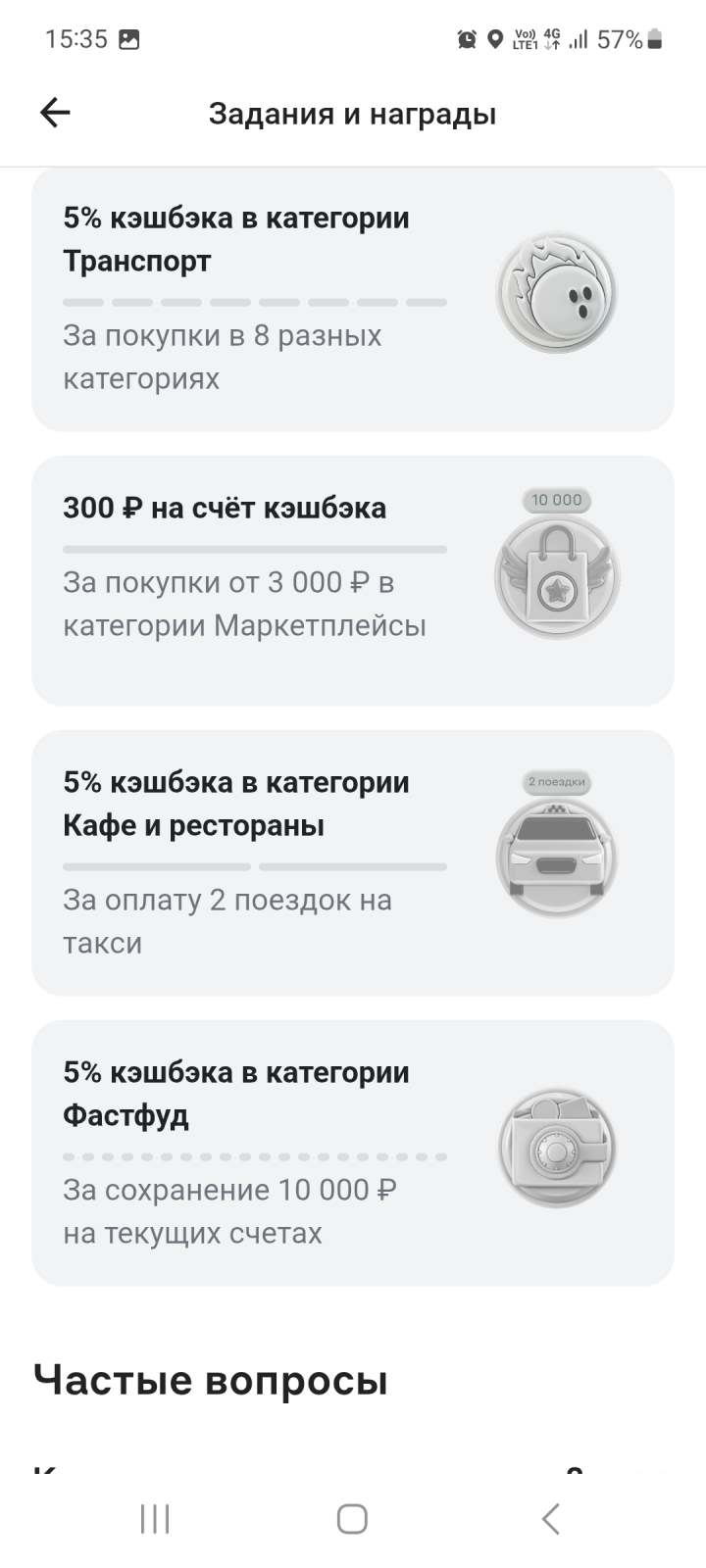Screen dimensions: 706x1568
Task: Tap the taxi car badge with 2 поездки
Action: pos(556,855)
